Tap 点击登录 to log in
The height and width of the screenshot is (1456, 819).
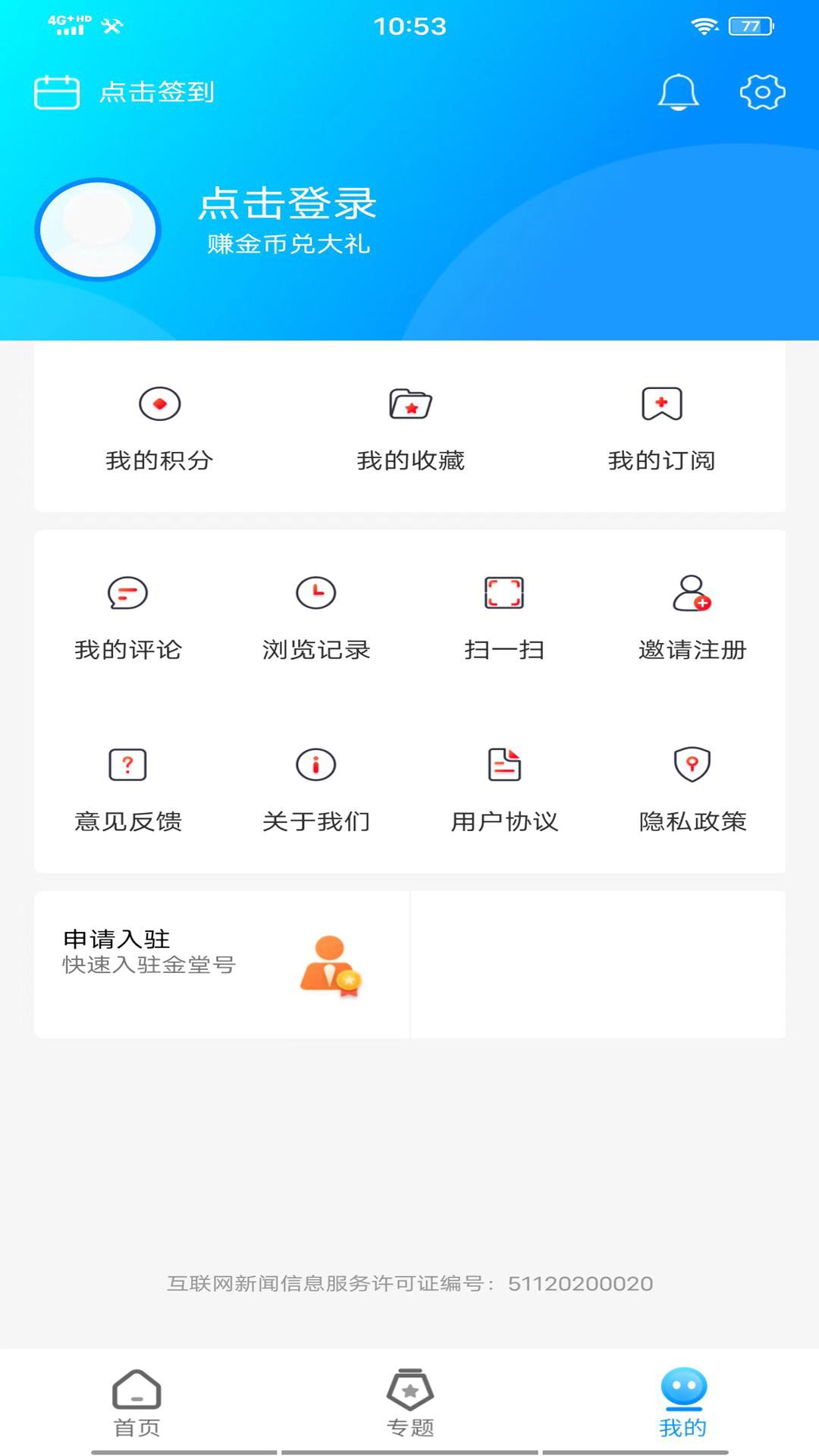click(x=288, y=206)
